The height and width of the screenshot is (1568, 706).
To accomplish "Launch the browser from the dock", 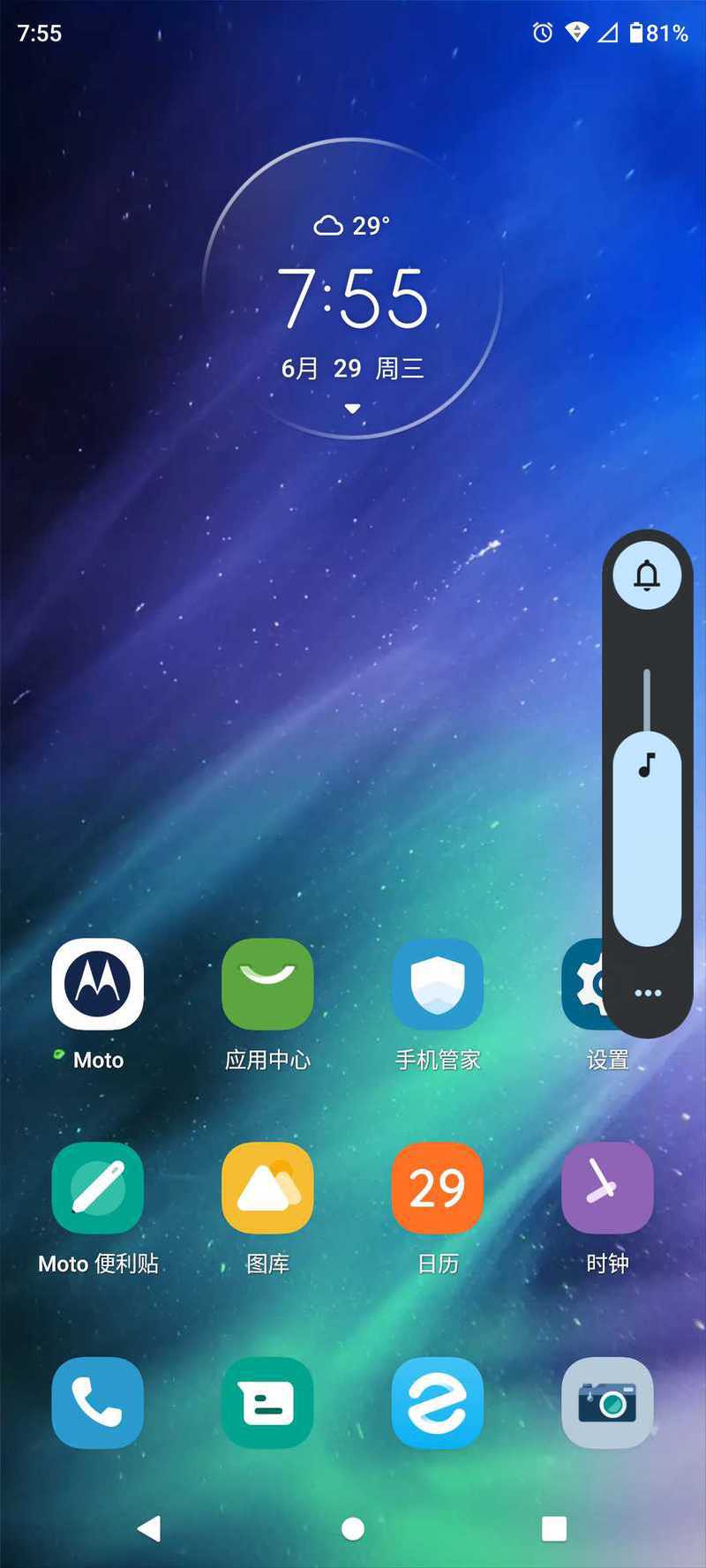I will (438, 1403).
